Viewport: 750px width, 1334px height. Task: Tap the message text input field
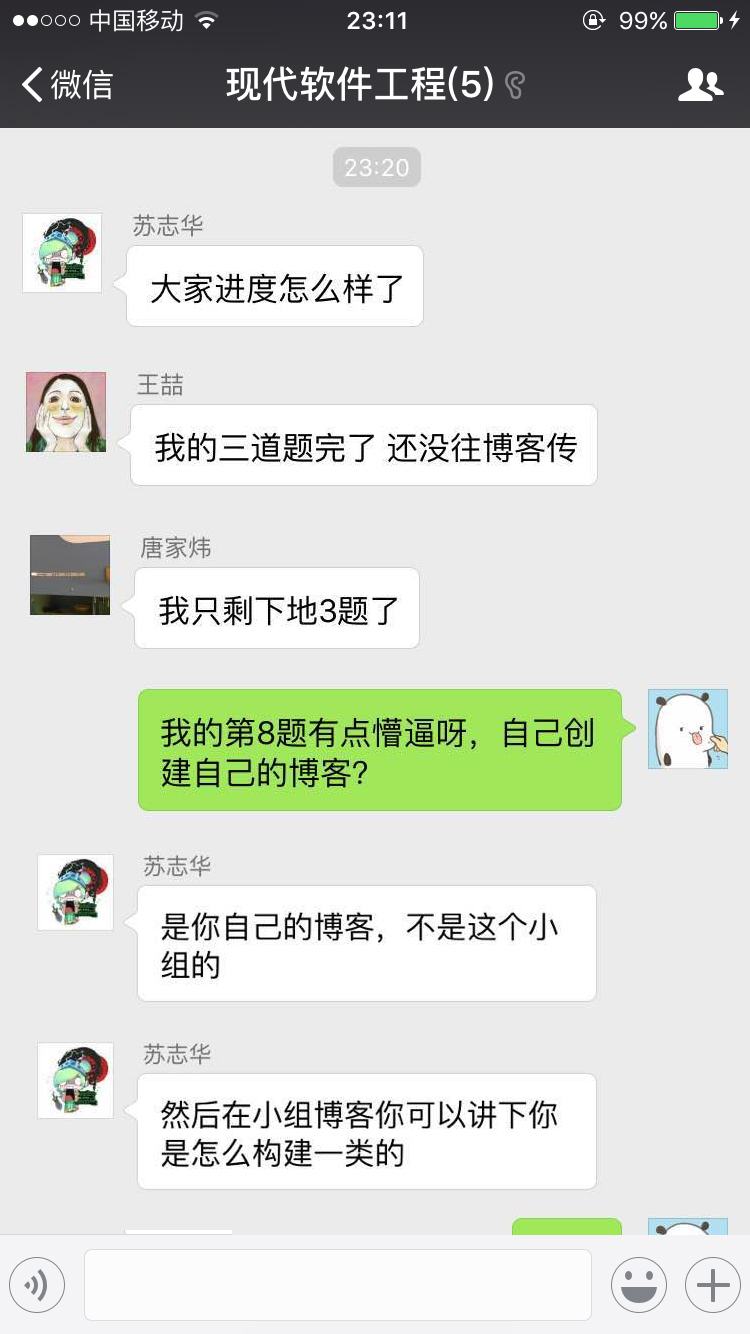click(338, 1285)
